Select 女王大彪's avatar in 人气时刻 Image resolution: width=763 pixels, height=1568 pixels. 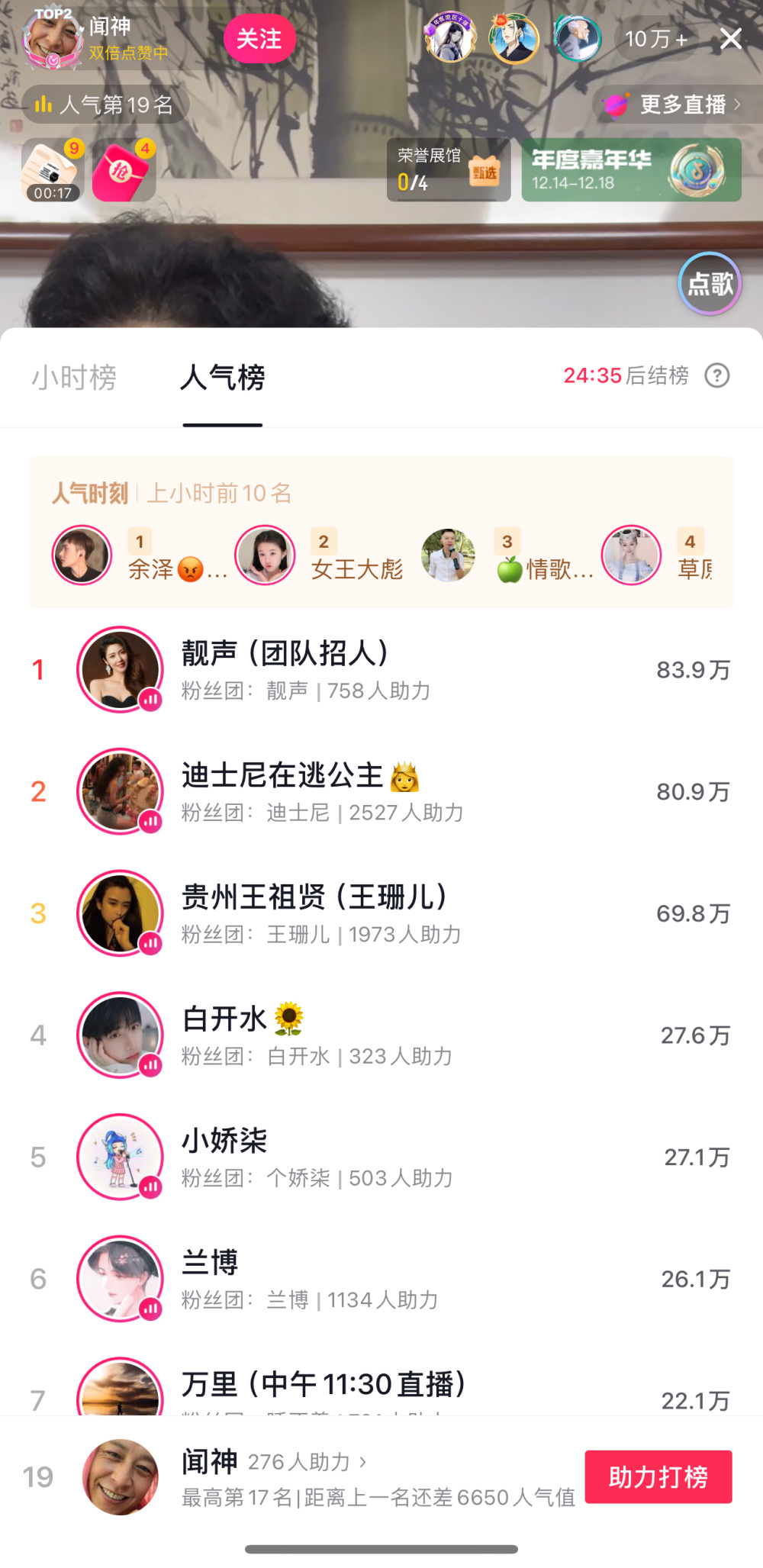point(265,555)
